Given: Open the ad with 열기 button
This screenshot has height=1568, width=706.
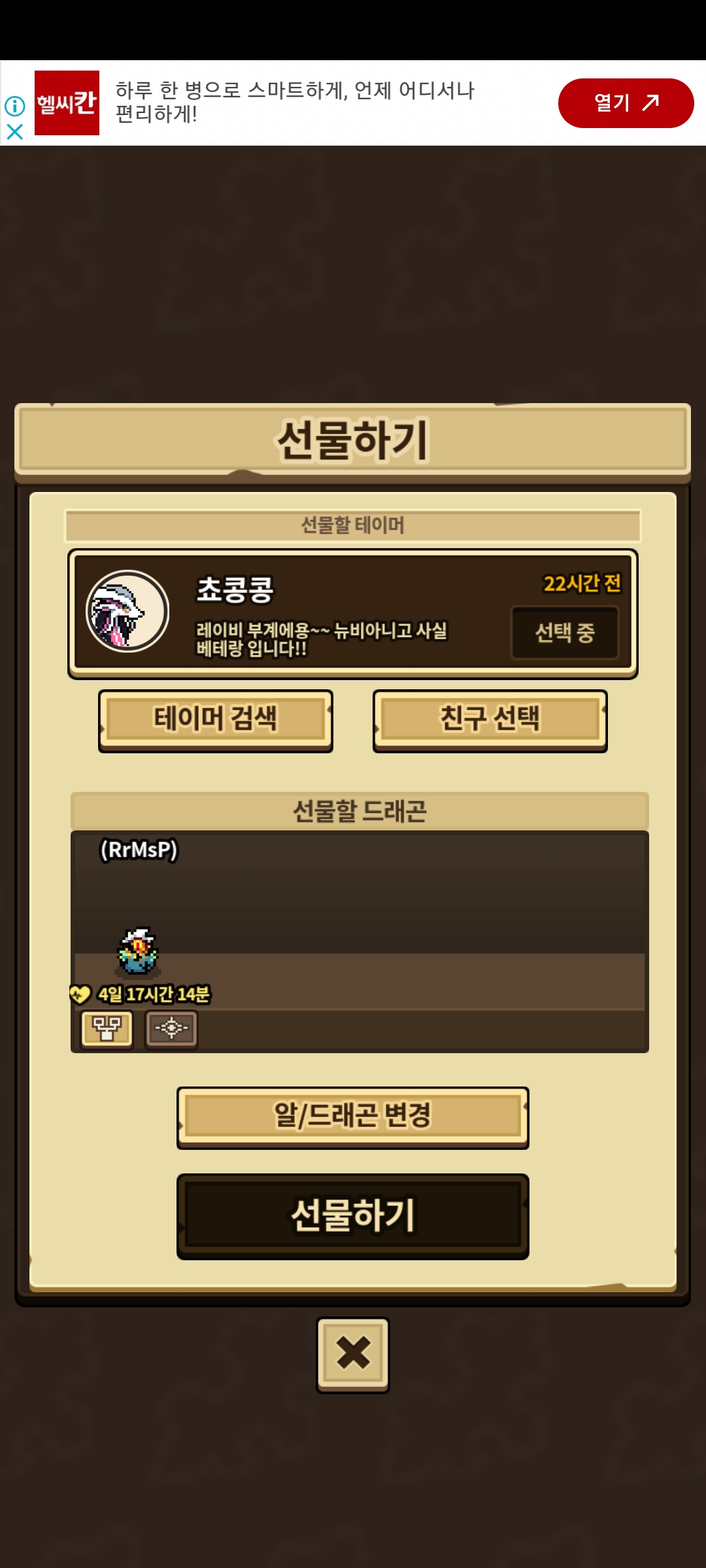Looking at the screenshot, I should pyautogui.click(x=626, y=103).
